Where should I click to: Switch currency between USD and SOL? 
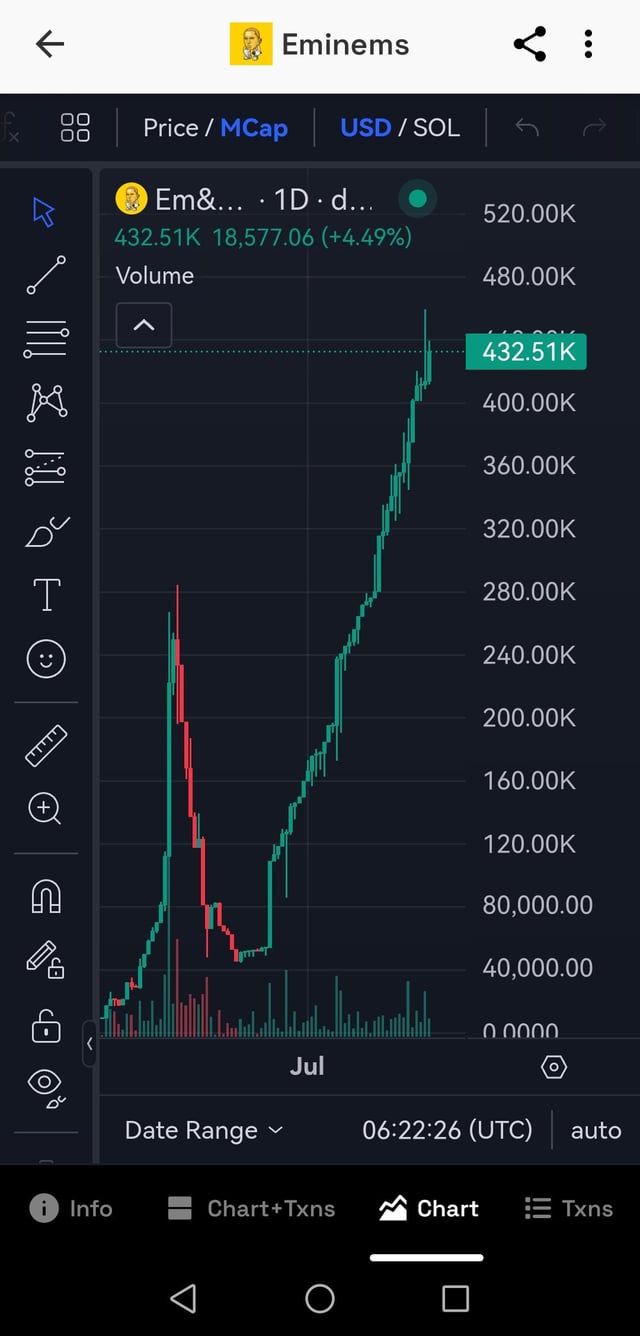click(x=400, y=128)
